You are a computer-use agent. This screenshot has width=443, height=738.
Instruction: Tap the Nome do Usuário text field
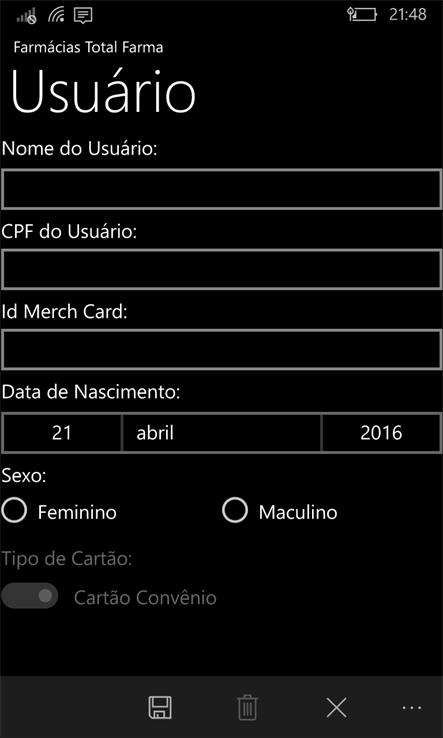[221, 190]
